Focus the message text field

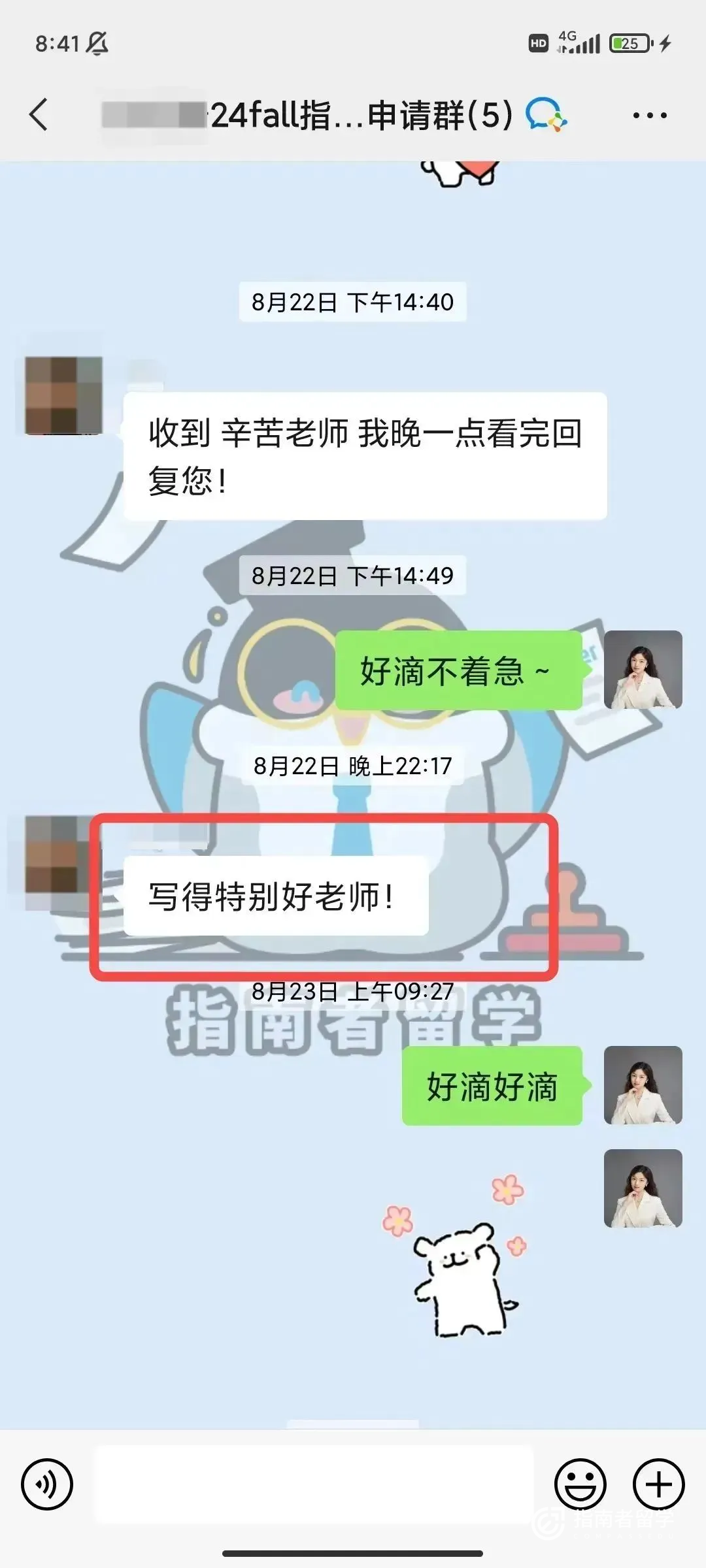(x=314, y=1484)
